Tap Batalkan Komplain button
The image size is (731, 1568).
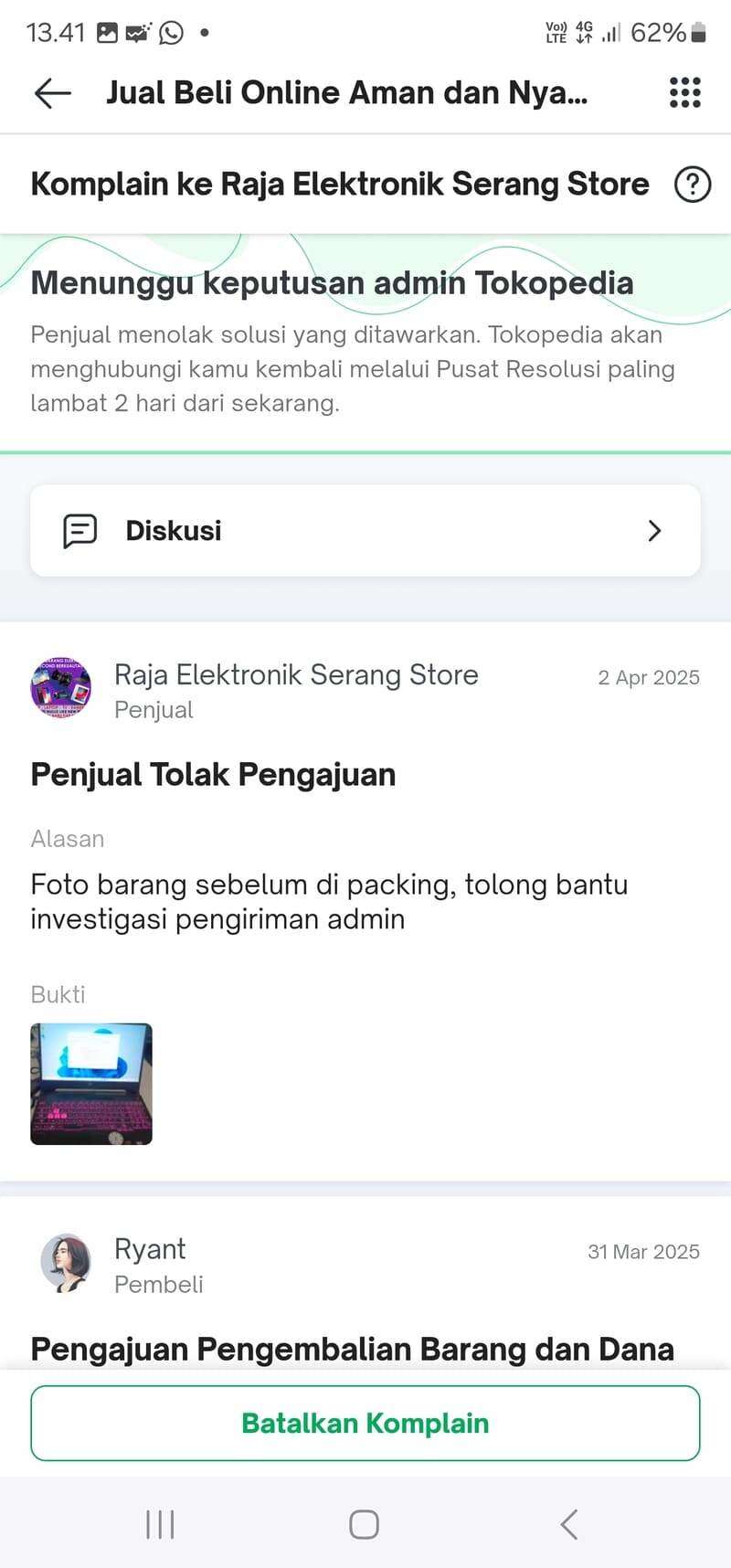tap(365, 1423)
